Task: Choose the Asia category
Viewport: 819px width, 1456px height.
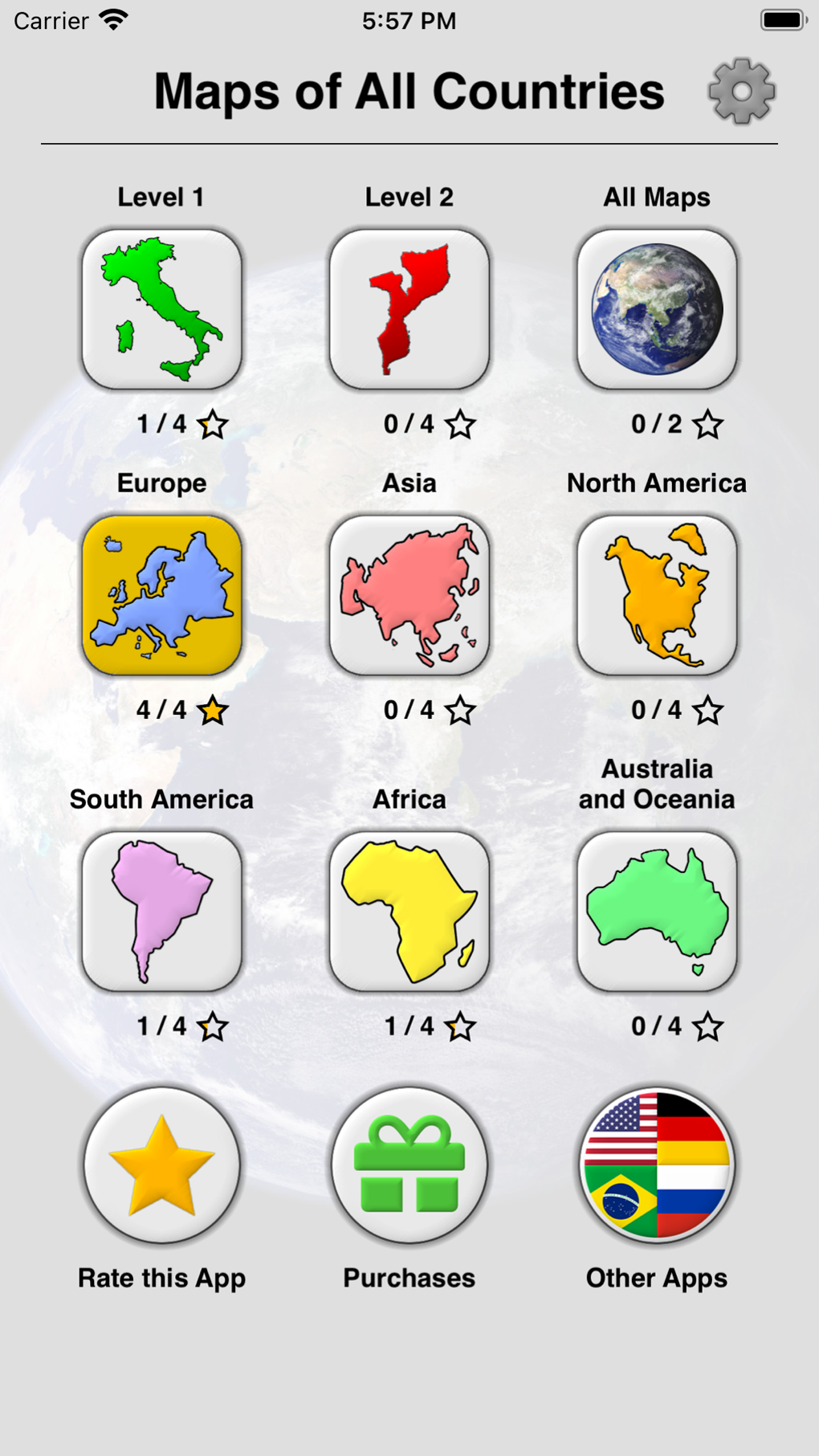Action: 409,595
